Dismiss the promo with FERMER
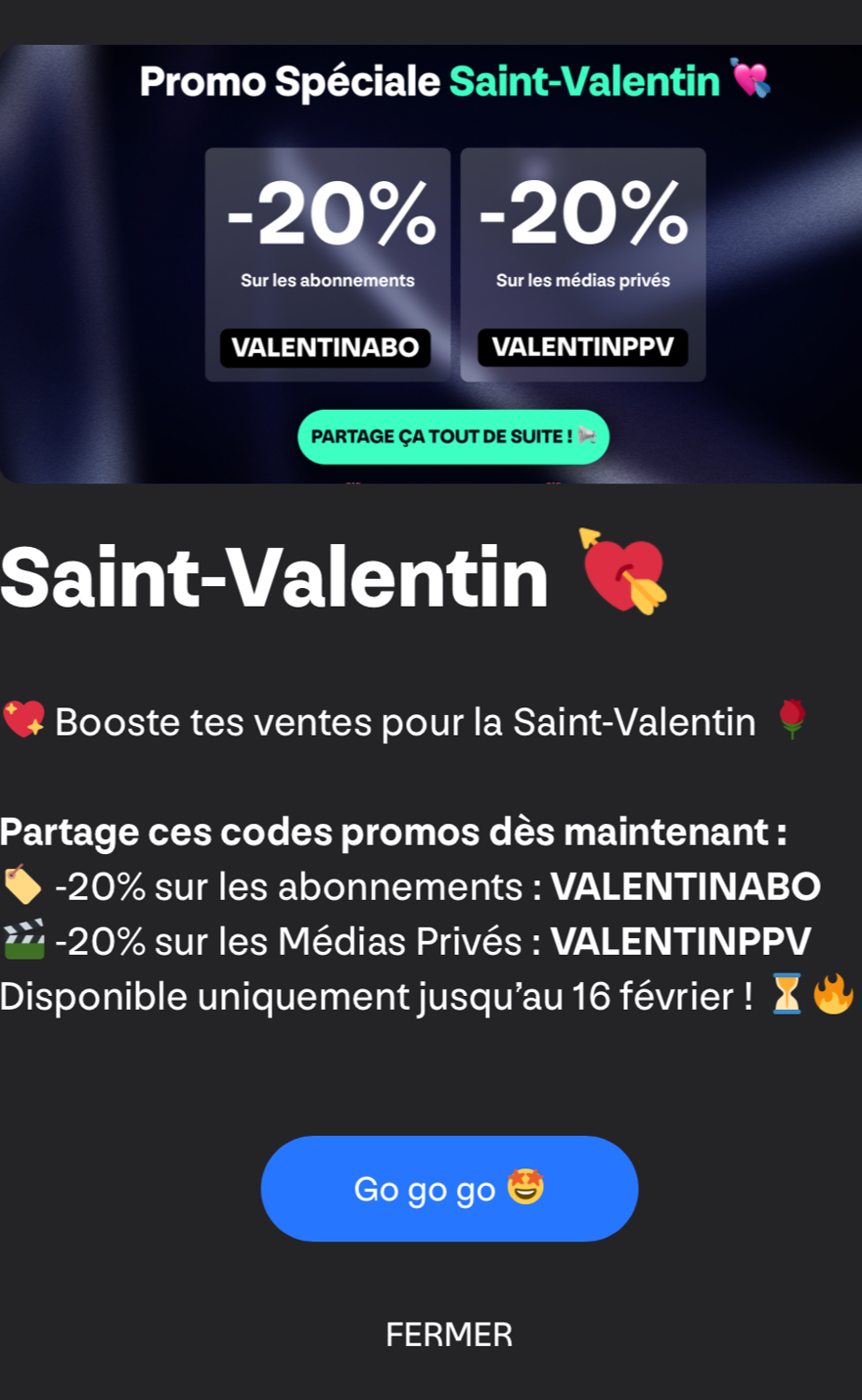 [x=449, y=1335]
